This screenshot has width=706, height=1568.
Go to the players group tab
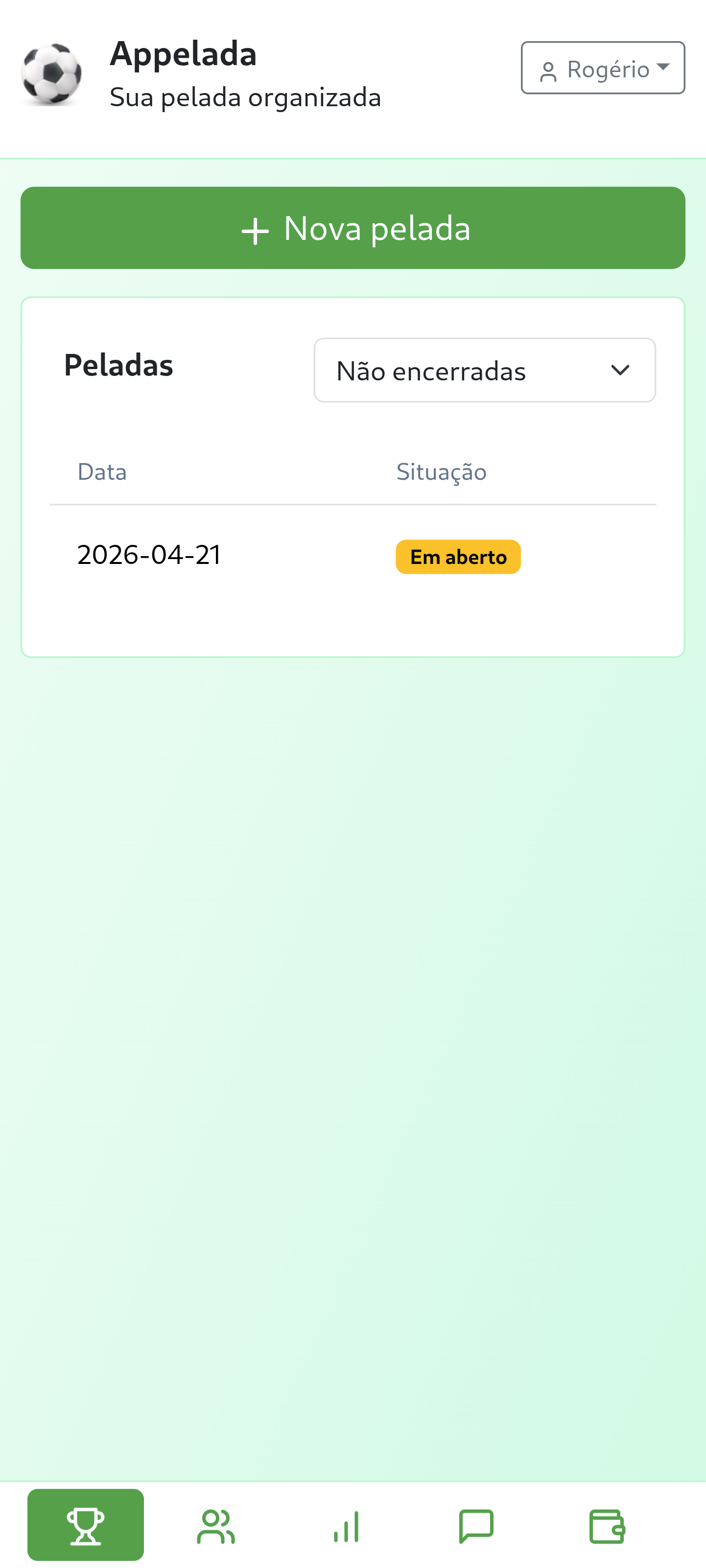point(216,1526)
